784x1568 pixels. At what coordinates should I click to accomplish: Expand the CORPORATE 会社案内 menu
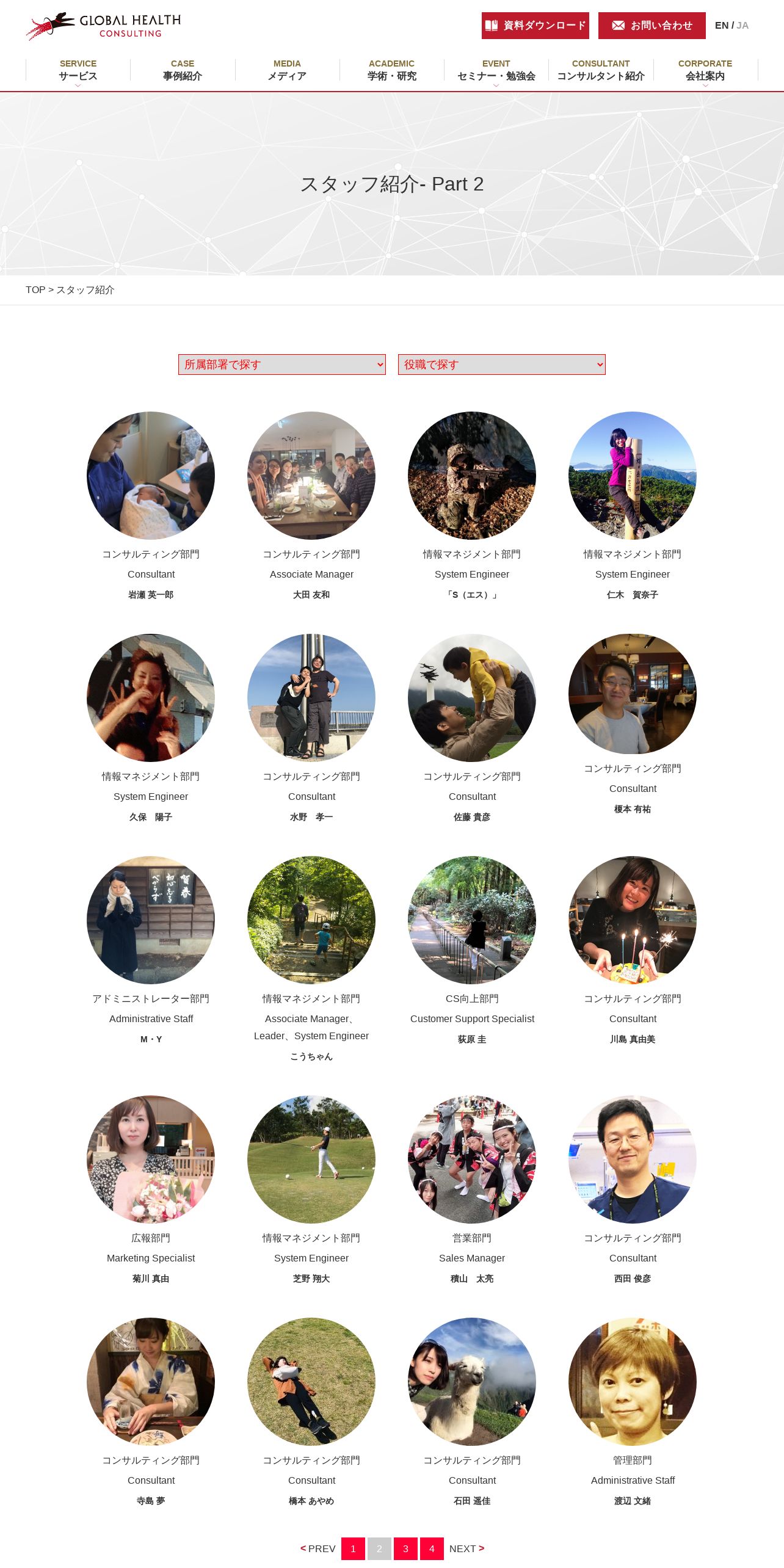pos(705,70)
